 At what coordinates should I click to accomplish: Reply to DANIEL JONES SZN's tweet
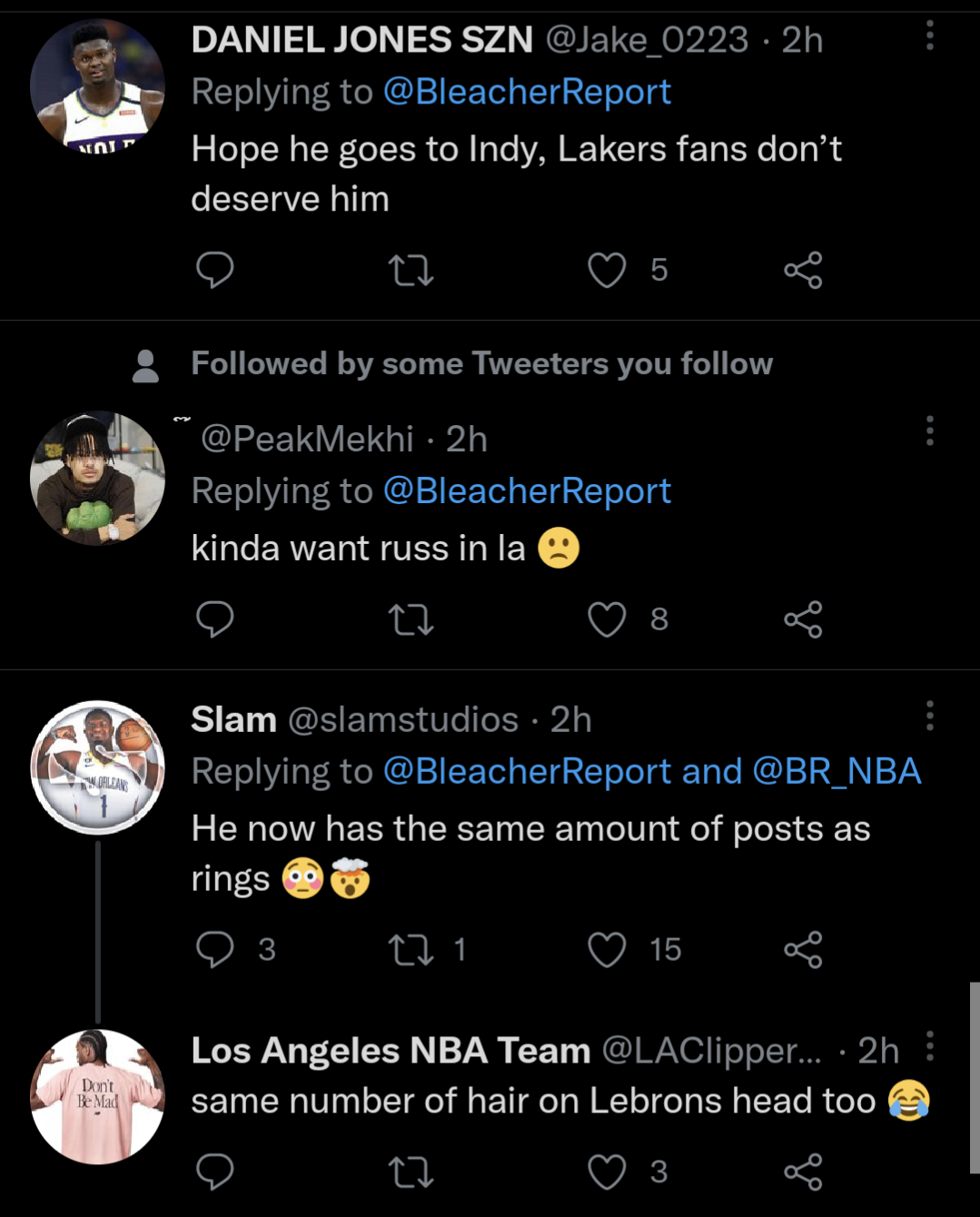click(215, 268)
